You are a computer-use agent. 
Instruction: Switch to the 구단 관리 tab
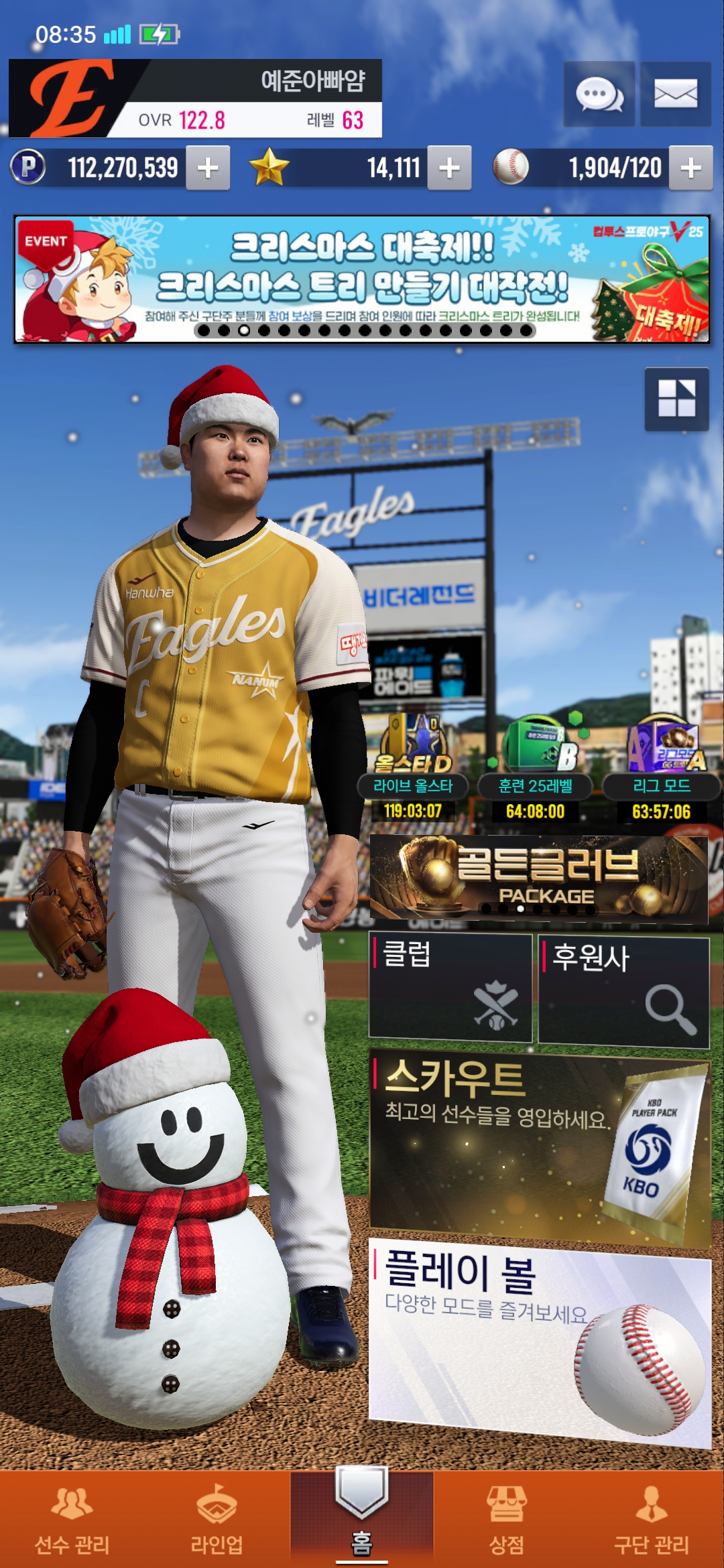652,1520
